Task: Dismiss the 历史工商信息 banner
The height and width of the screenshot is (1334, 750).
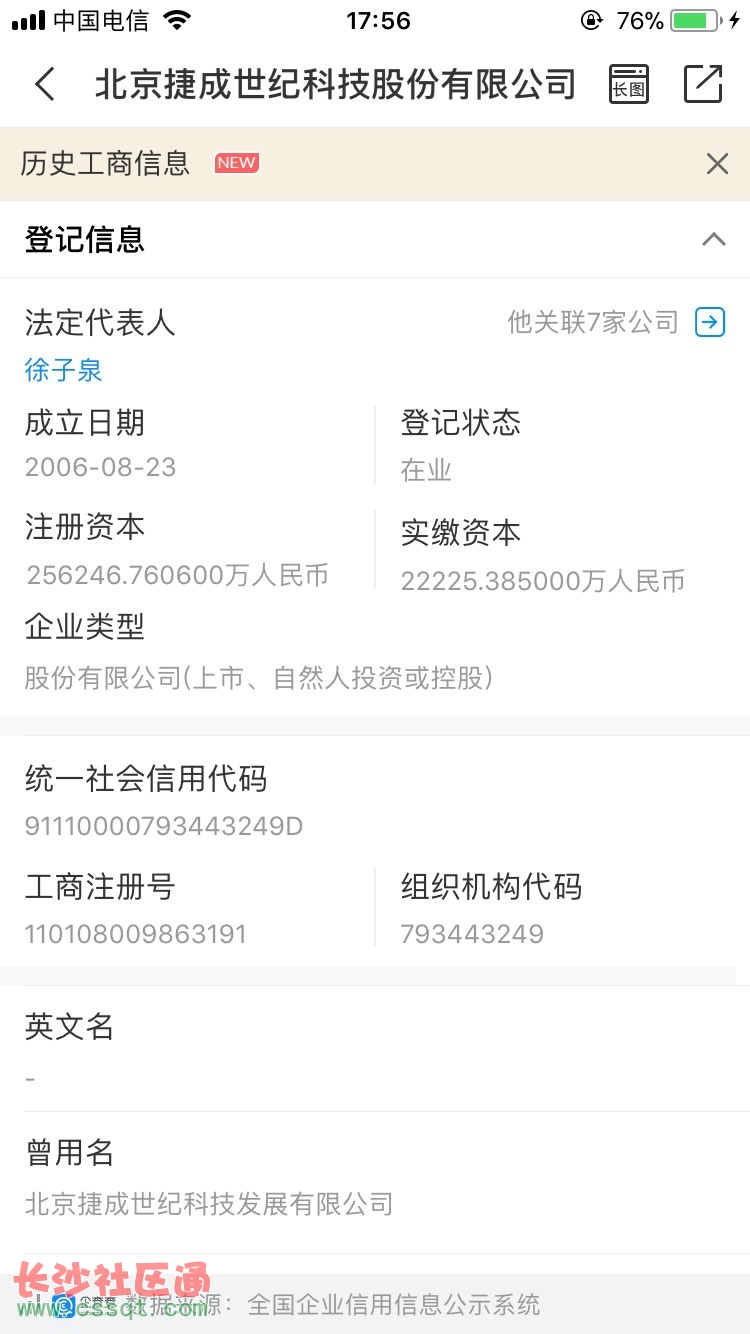Action: pos(717,164)
